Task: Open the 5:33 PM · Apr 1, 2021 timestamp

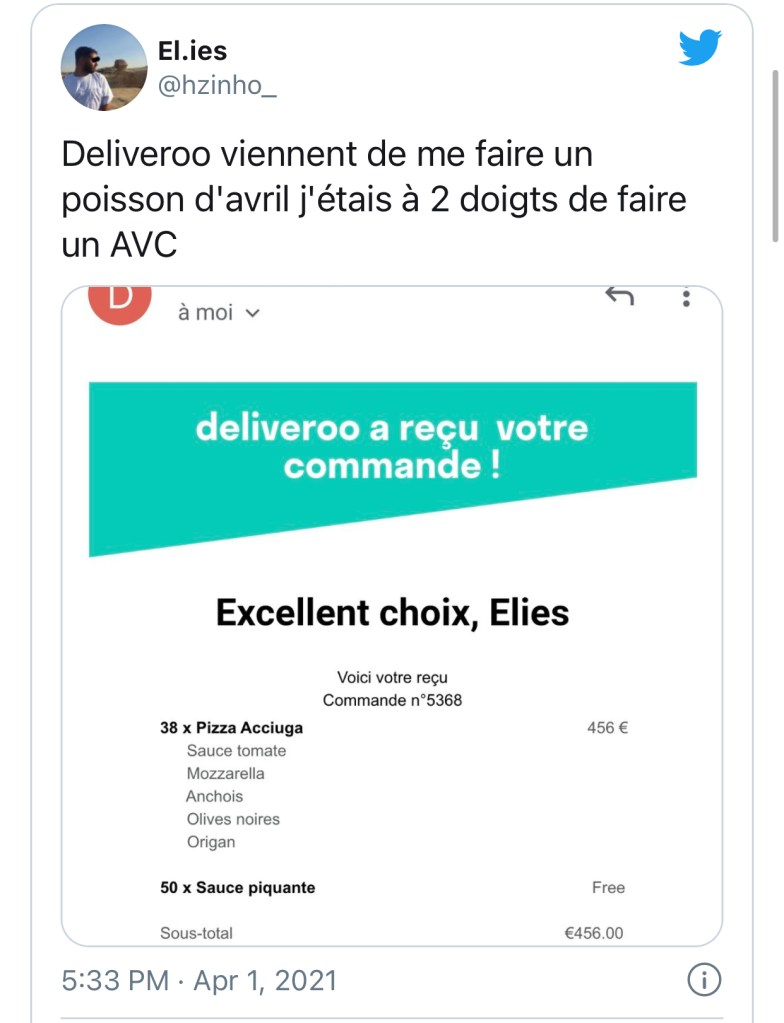Action: [x=199, y=980]
